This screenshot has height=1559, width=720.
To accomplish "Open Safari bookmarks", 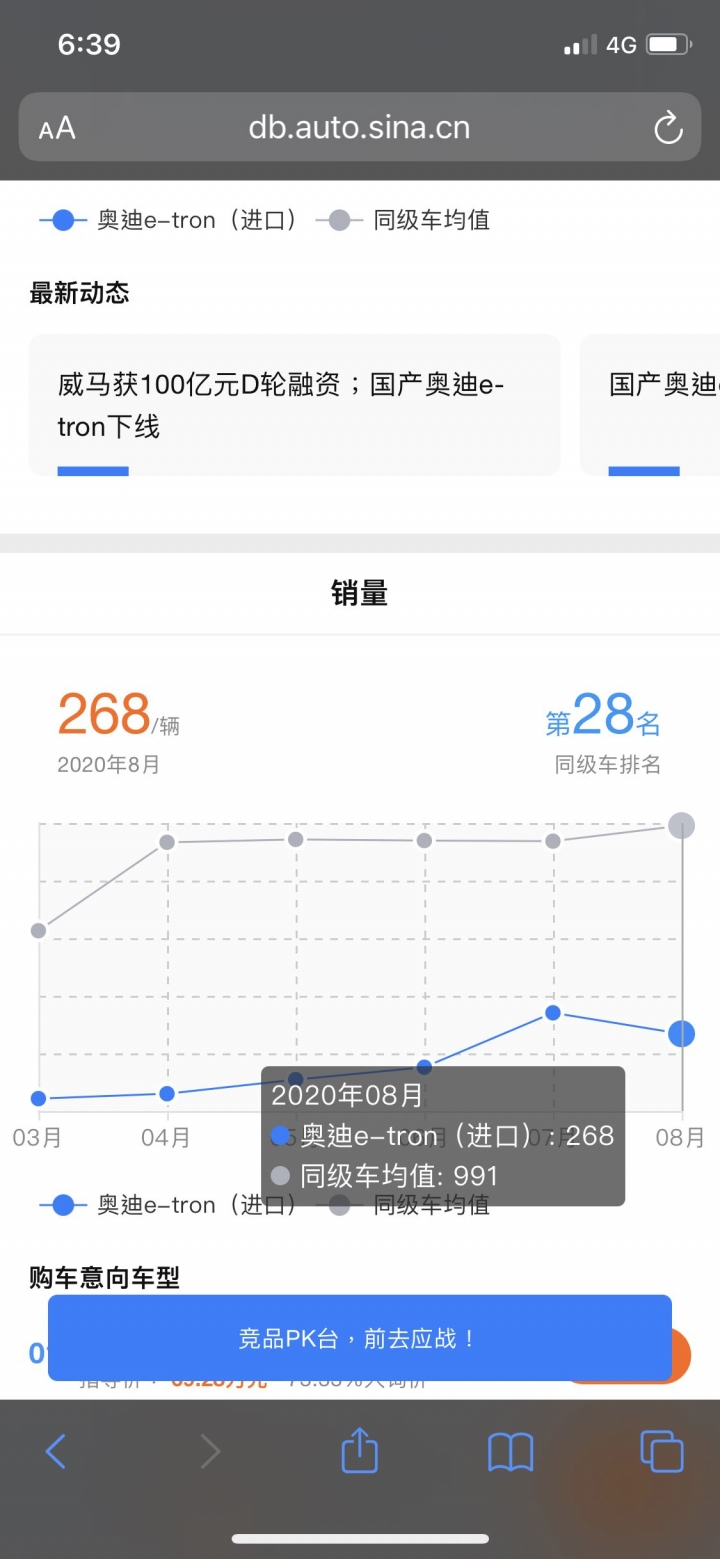I will [x=510, y=1452].
